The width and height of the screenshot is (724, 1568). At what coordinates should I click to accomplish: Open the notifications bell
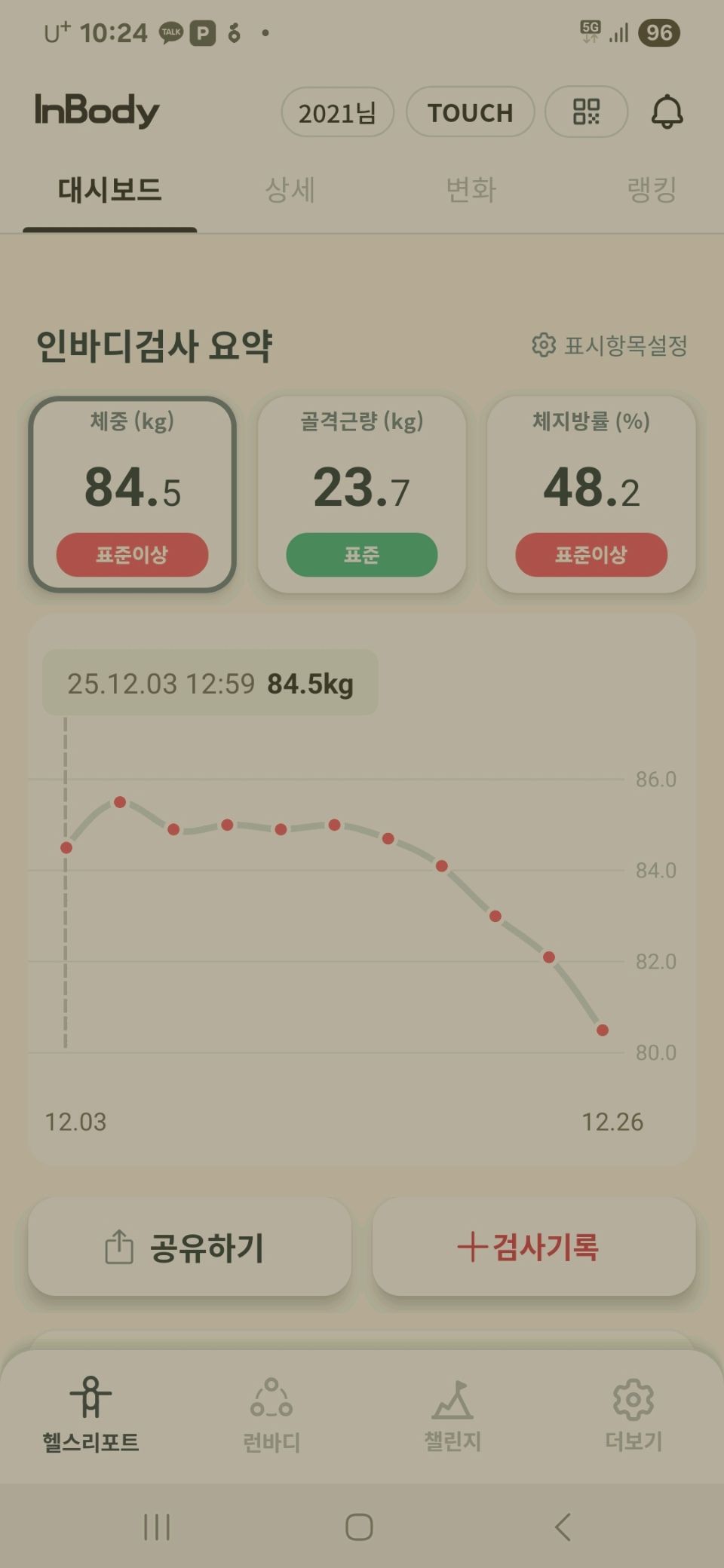667,112
